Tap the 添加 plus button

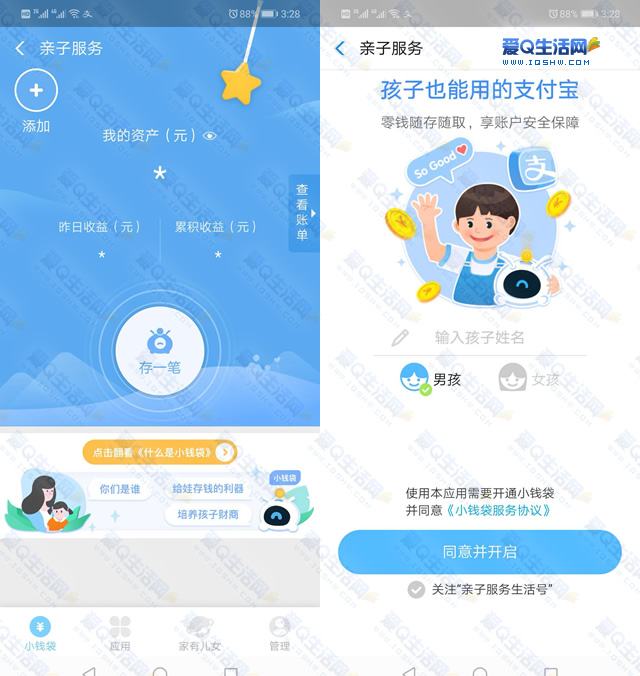point(36,91)
